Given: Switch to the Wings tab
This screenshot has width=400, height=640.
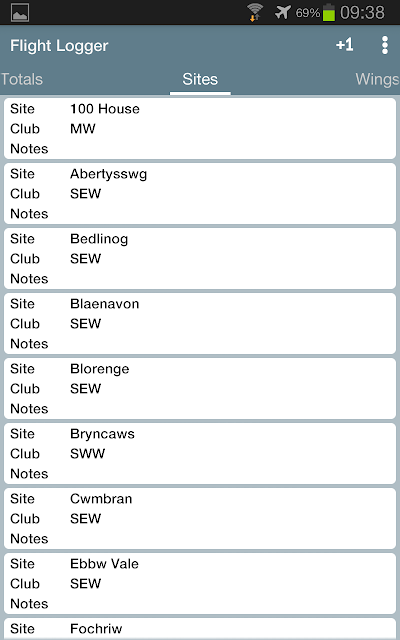Looking at the screenshot, I should coord(377,79).
